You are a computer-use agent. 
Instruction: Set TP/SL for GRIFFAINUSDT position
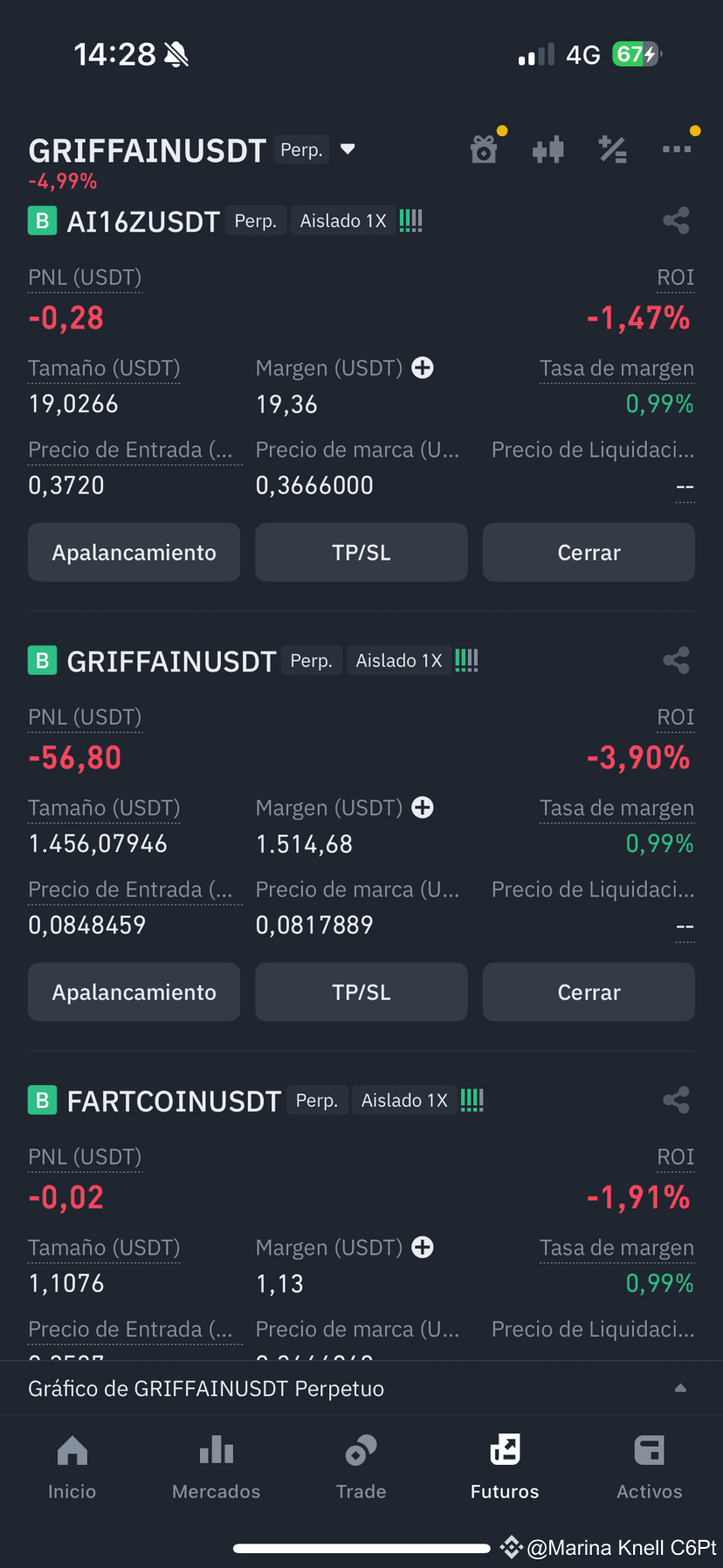pos(361,993)
